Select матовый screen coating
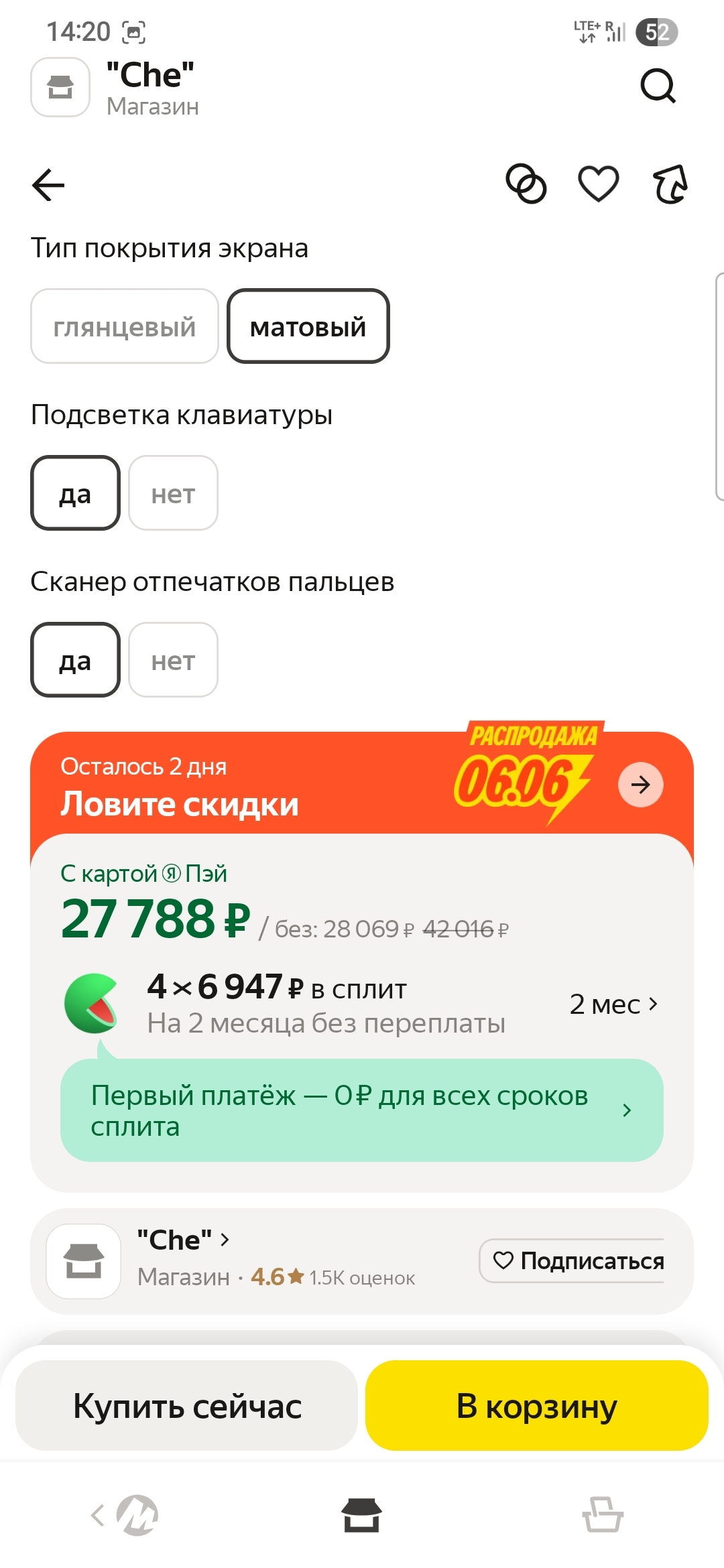The image size is (724, 1568). tap(308, 327)
